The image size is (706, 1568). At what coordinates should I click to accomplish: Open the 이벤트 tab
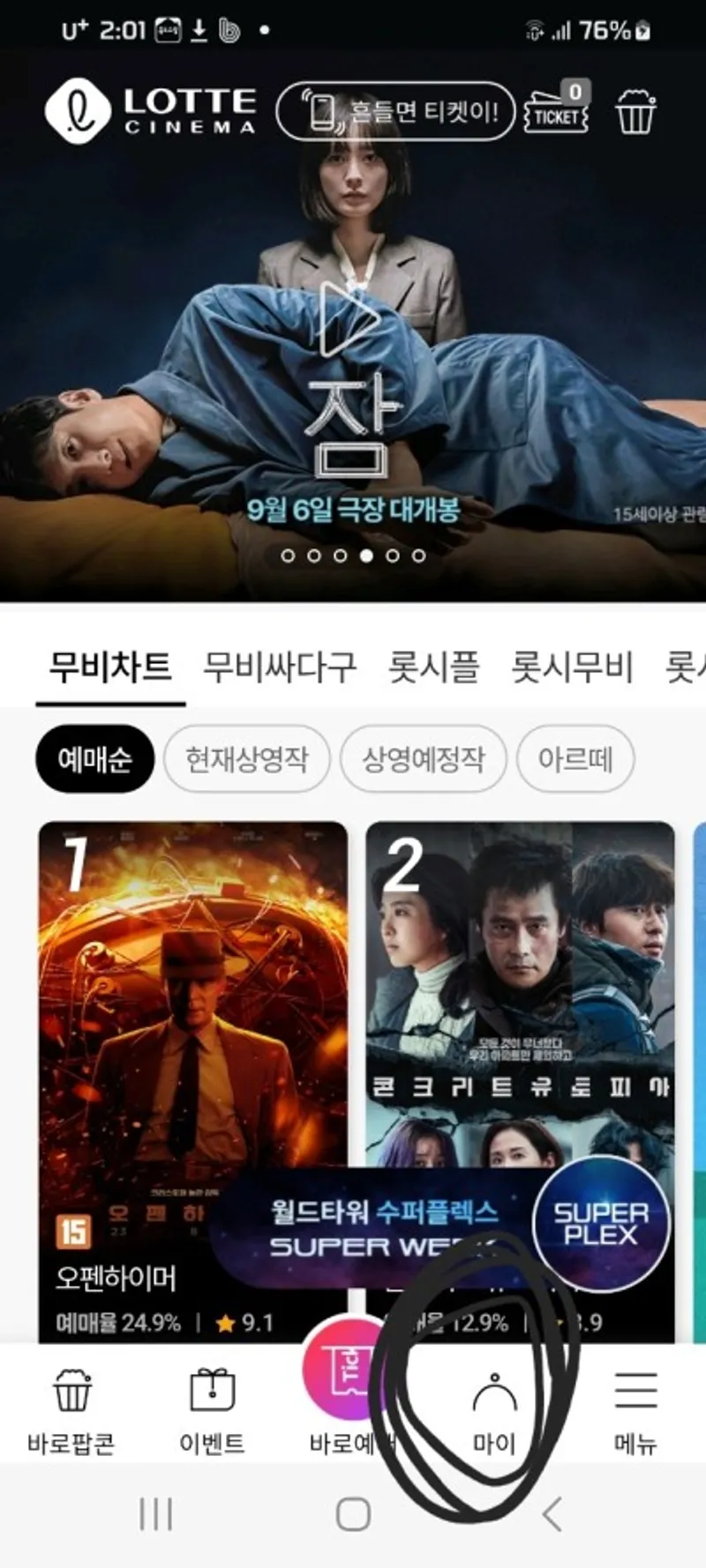[x=212, y=1411]
